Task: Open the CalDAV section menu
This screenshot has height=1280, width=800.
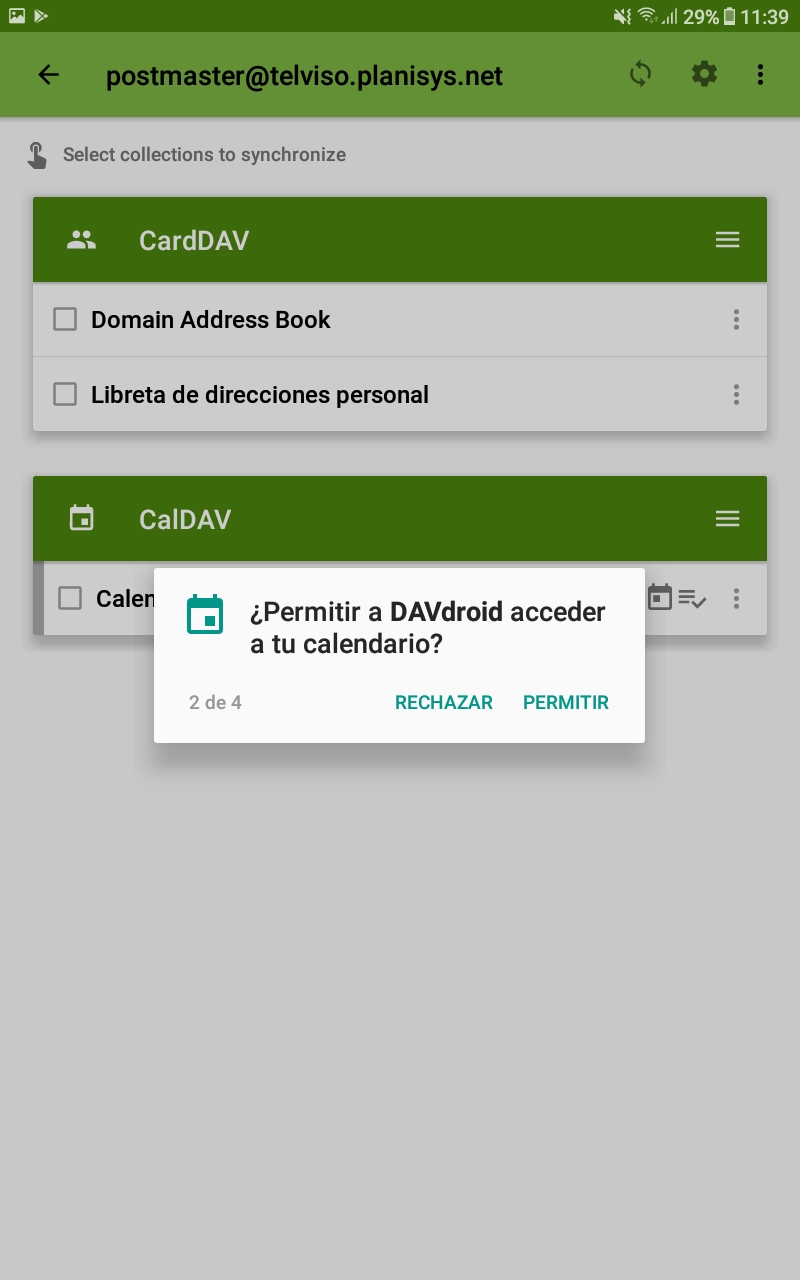Action: pyautogui.click(x=728, y=519)
